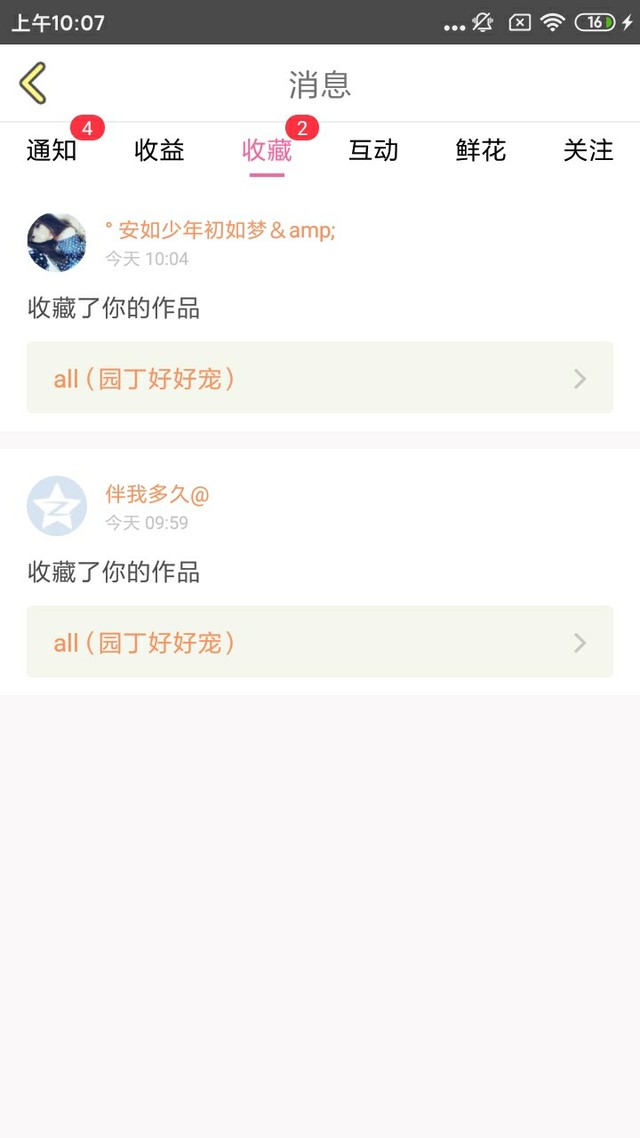Select the 收藏 tab

pyautogui.click(x=266, y=150)
